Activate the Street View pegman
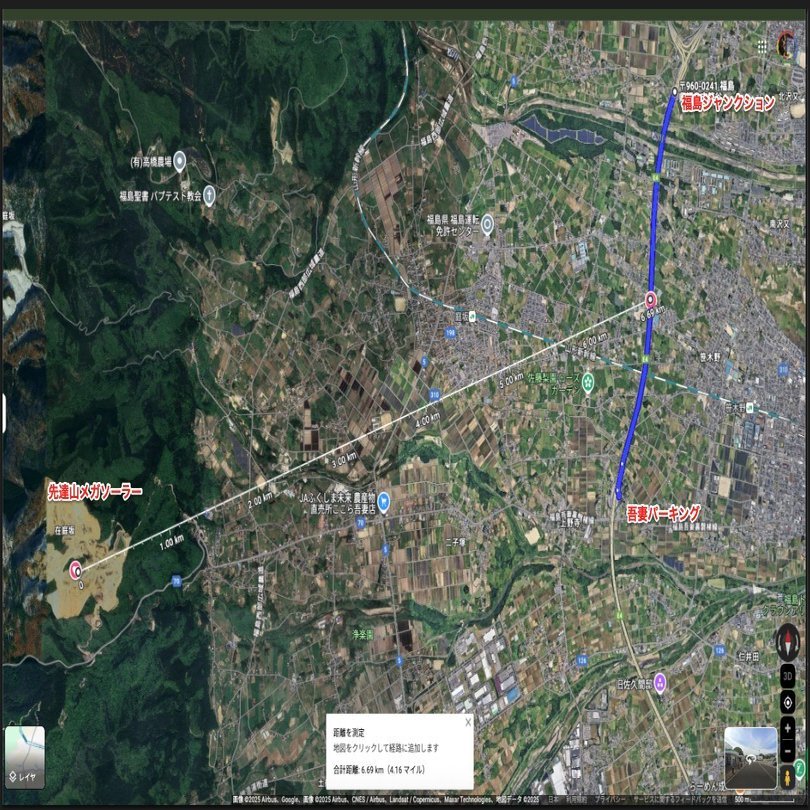This screenshot has width=810, height=810. (x=789, y=775)
